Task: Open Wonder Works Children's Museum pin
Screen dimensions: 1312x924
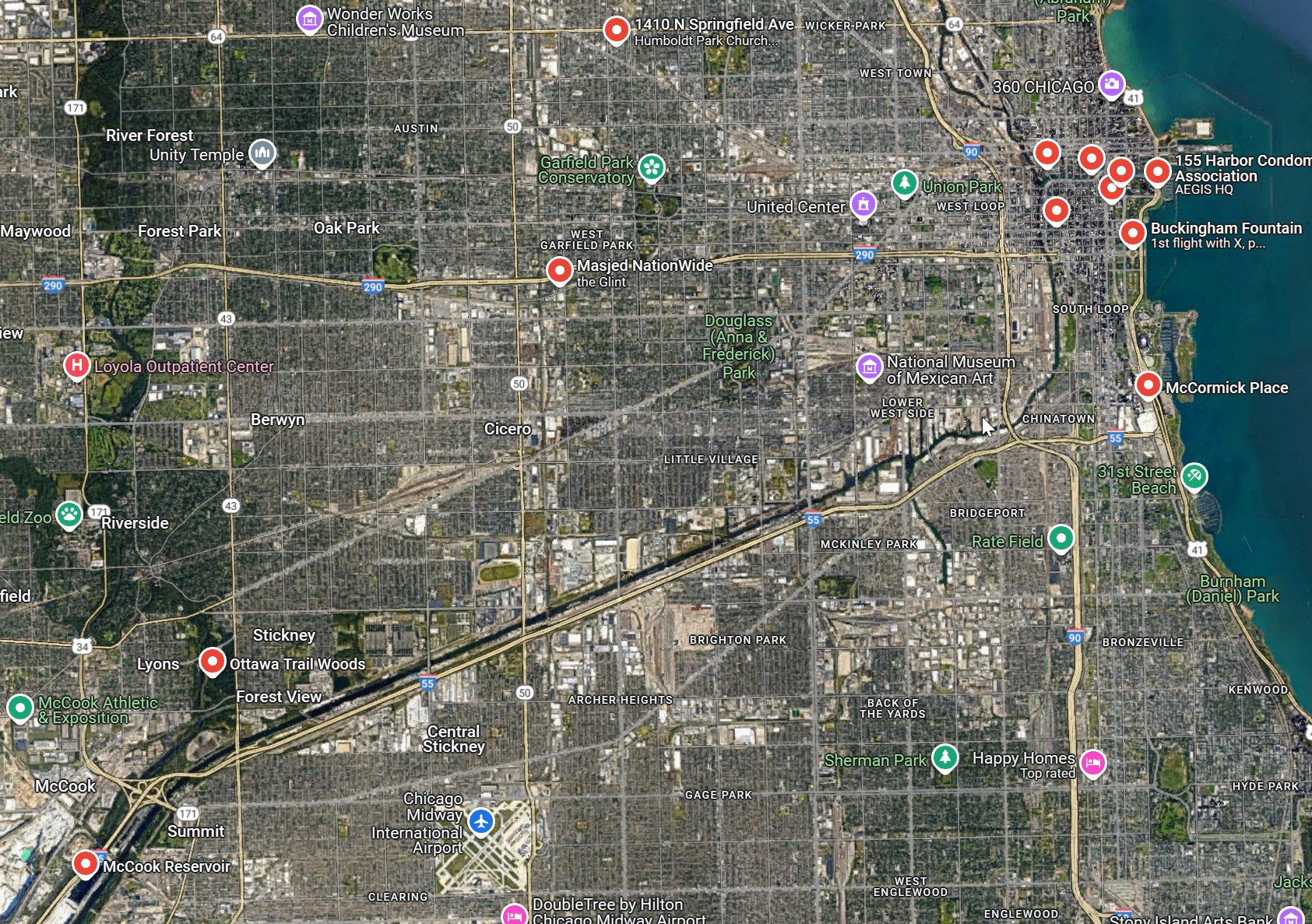Action: (x=310, y=19)
